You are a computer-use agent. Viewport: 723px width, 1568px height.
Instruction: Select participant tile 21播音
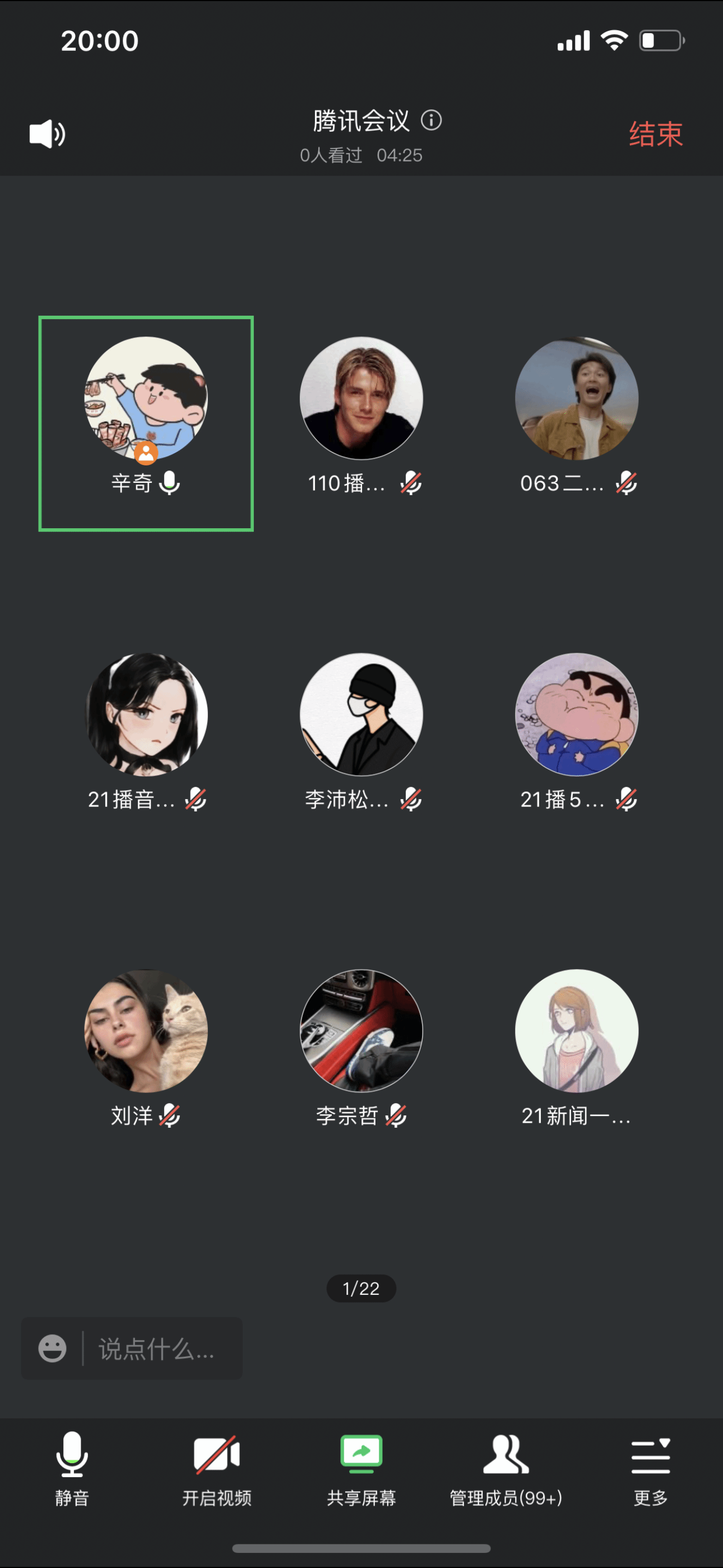pyautogui.click(x=146, y=715)
